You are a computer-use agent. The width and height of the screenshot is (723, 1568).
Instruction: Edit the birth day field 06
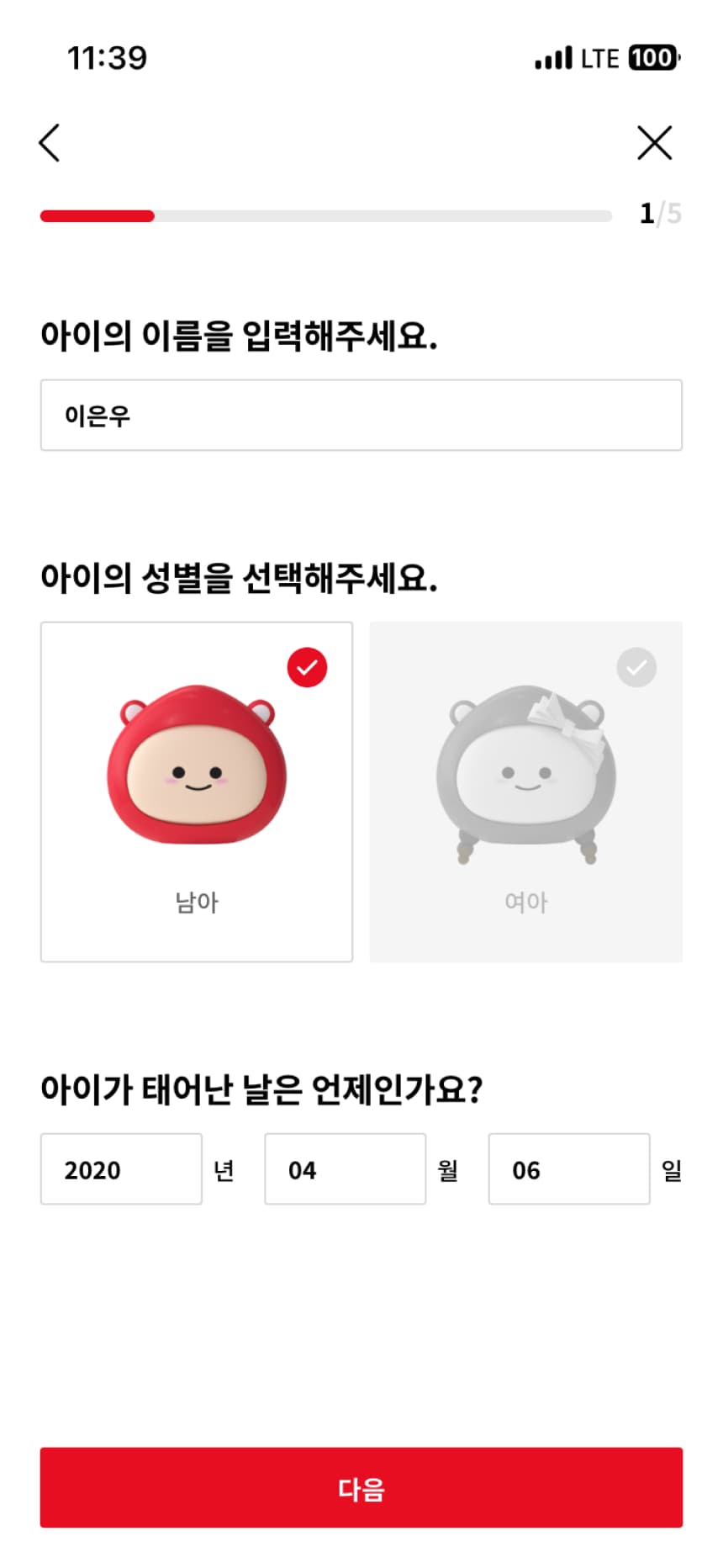(568, 1169)
